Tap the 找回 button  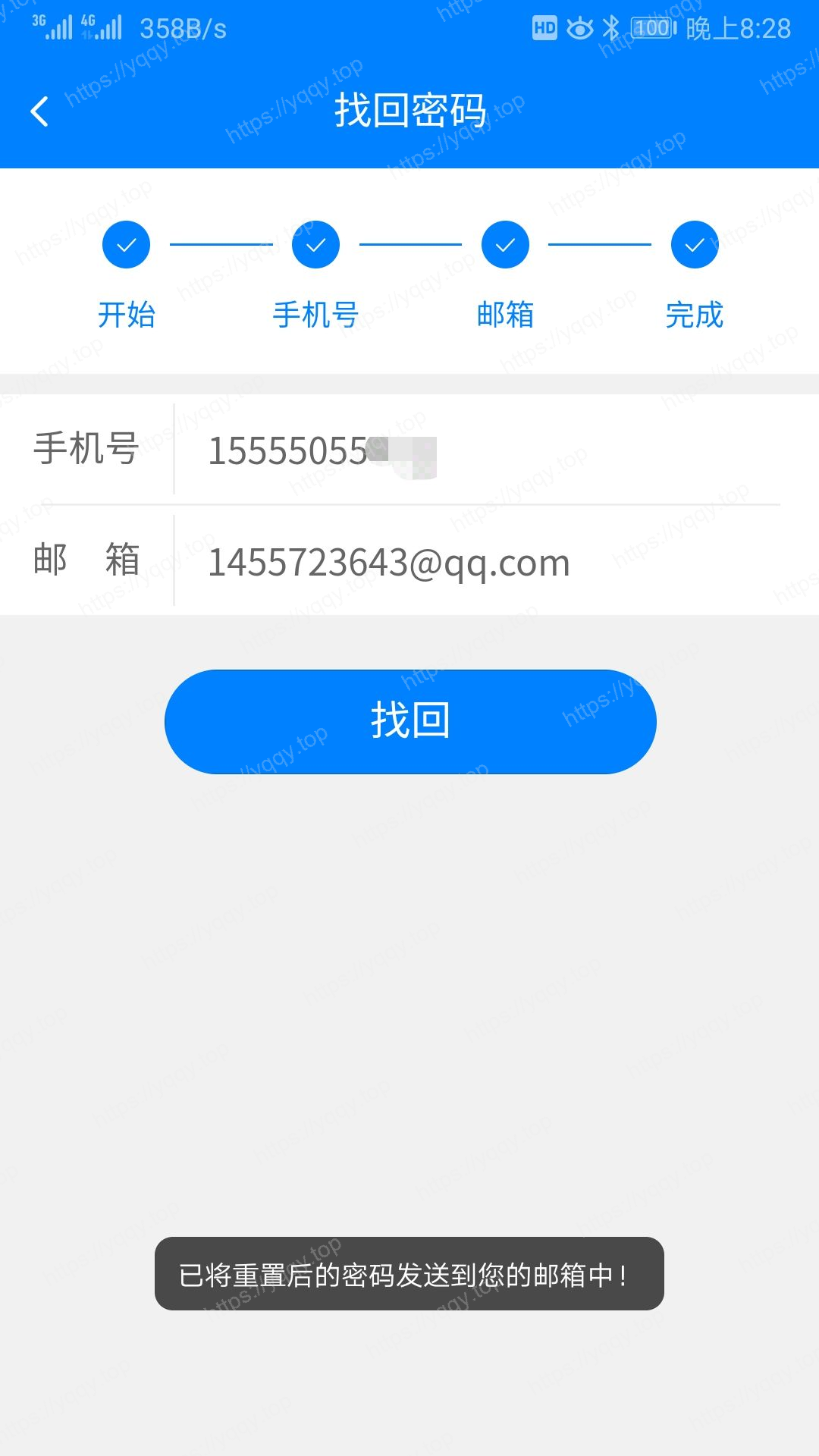coord(409,721)
